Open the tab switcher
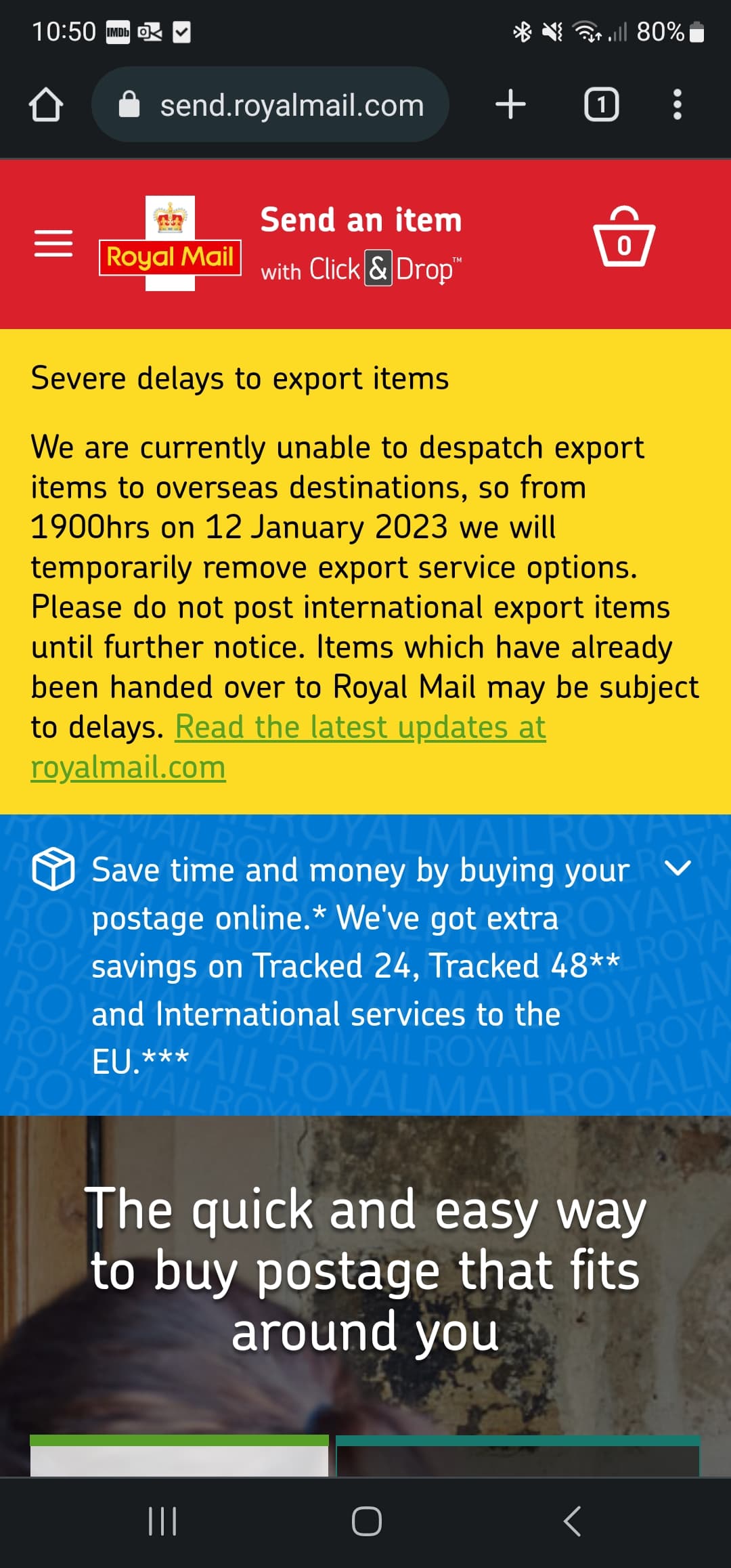The width and height of the screenshot is (731, 1568). point(601,105)
